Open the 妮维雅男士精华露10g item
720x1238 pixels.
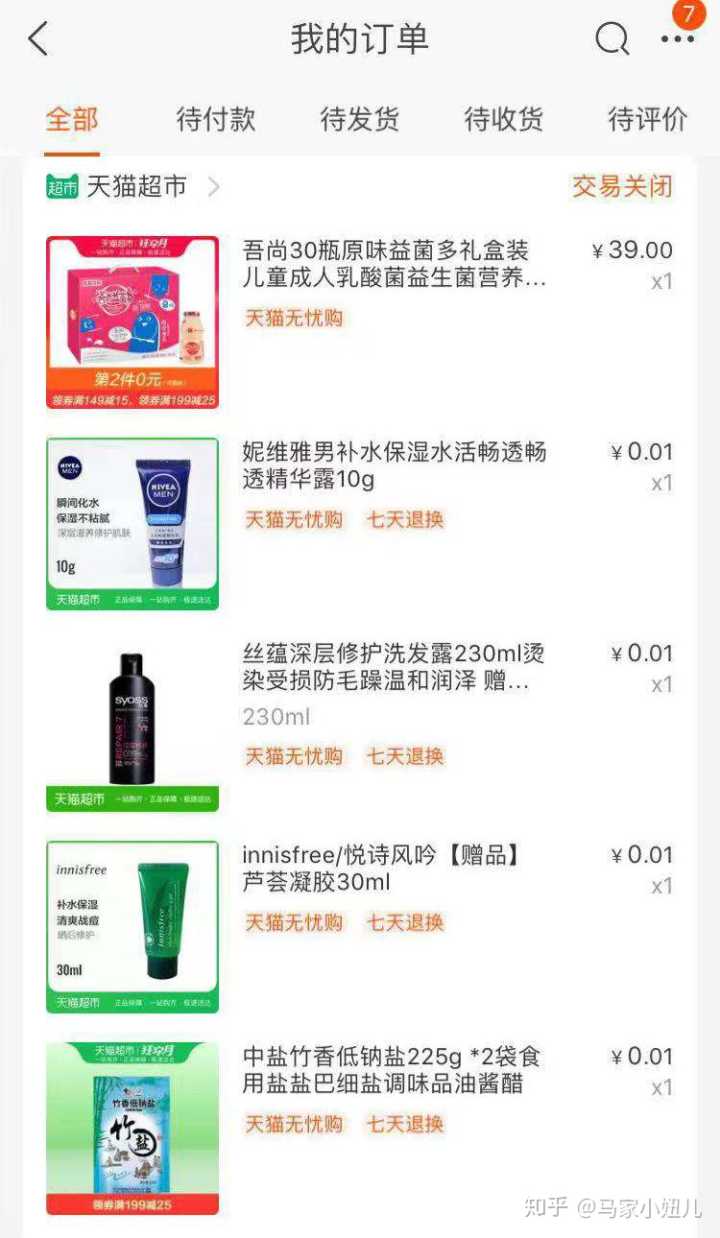[x=395, y=465]
